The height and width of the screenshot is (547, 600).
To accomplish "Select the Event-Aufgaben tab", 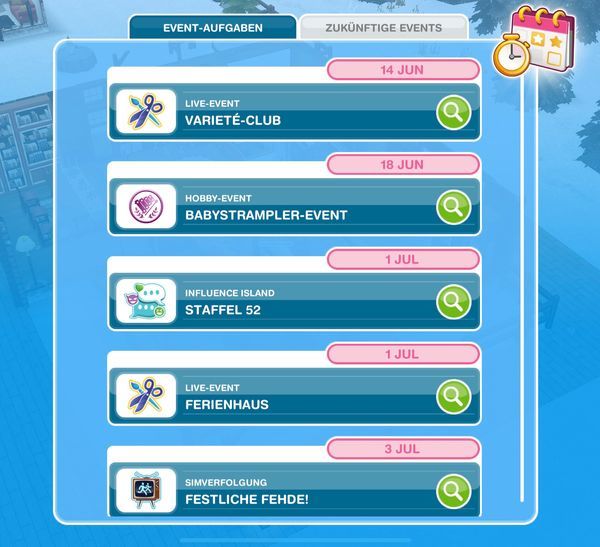I will [212, 28].
